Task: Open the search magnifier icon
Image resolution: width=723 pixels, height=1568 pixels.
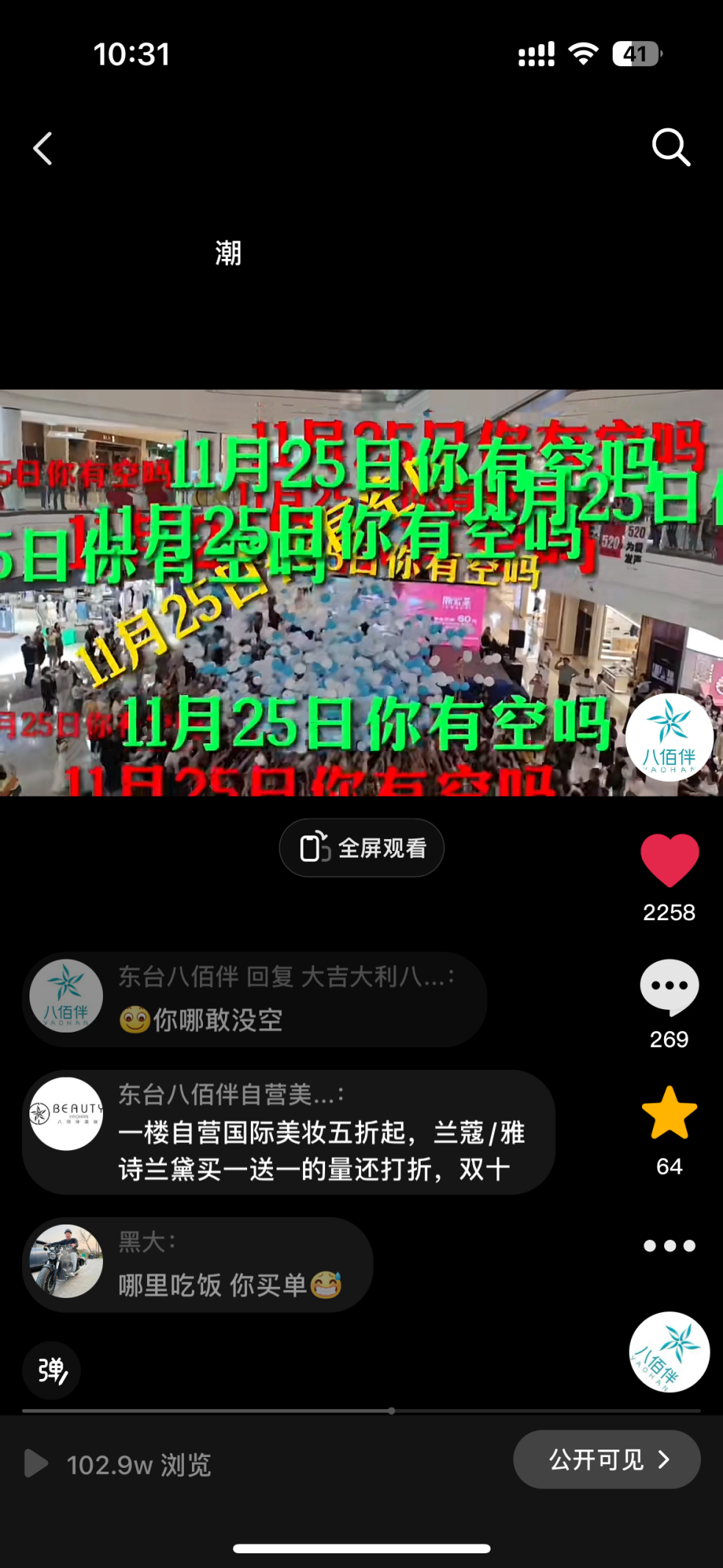Action: click(671, 148)
